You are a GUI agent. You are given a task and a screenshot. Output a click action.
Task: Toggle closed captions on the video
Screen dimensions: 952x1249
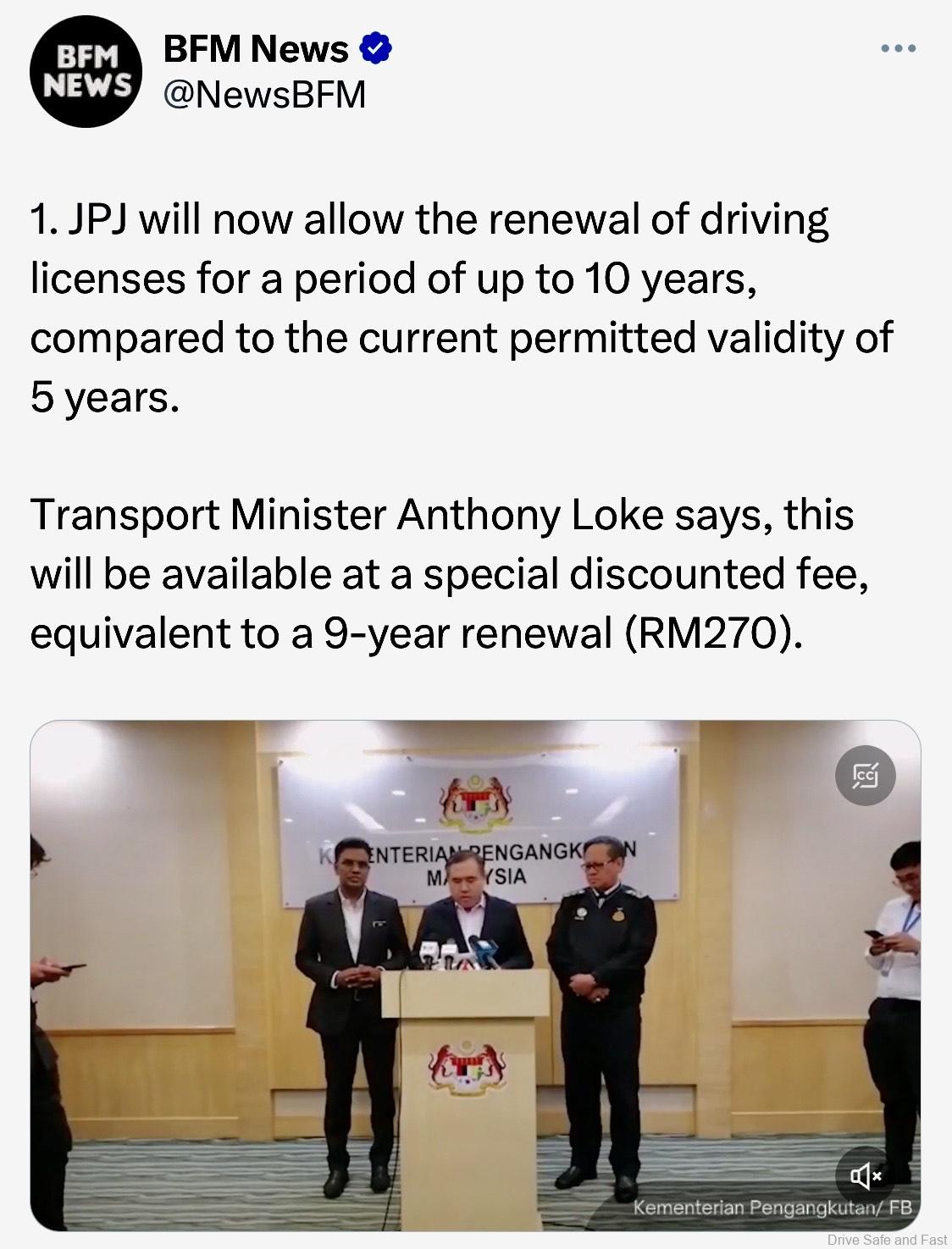pos(865,775)
